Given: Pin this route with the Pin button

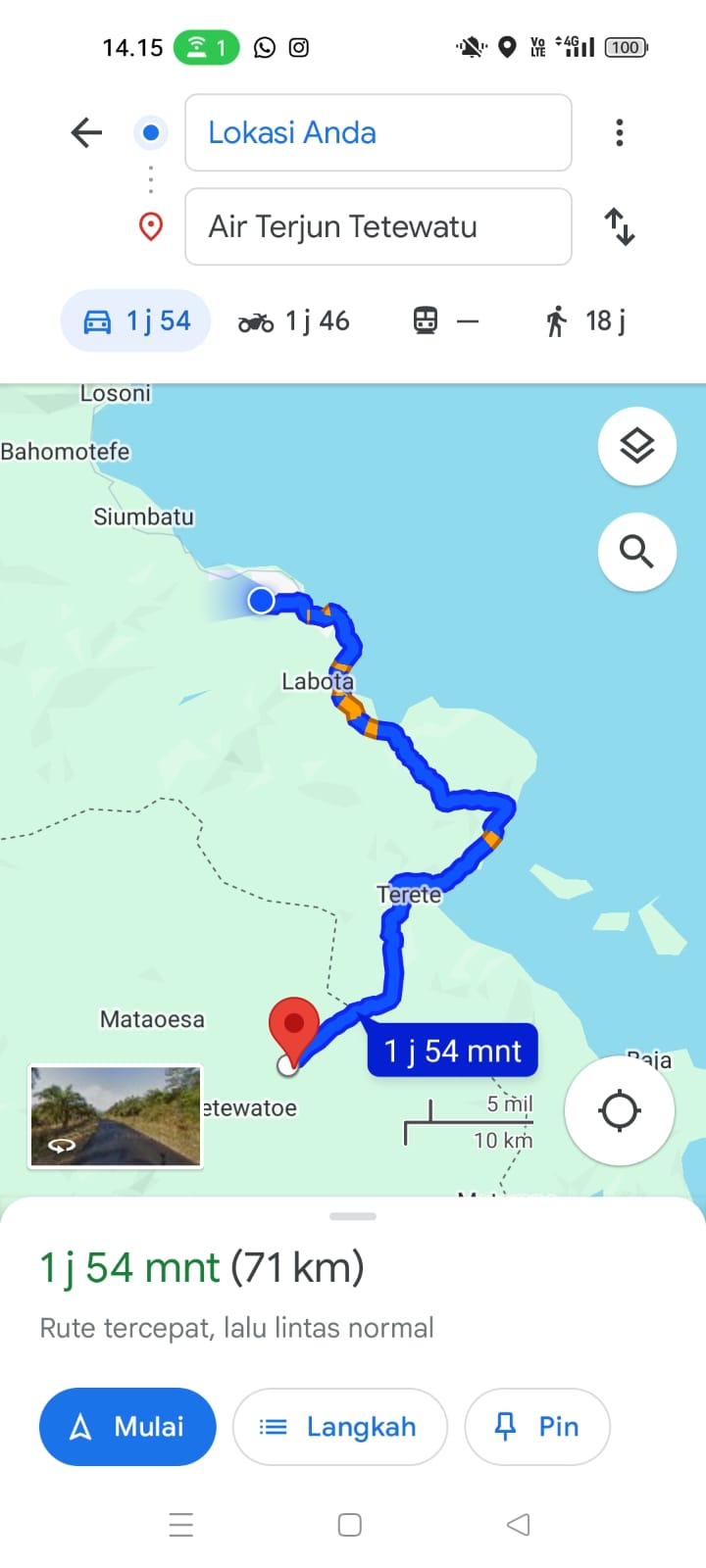Looking at the screenshot, I should point(537,1427).
